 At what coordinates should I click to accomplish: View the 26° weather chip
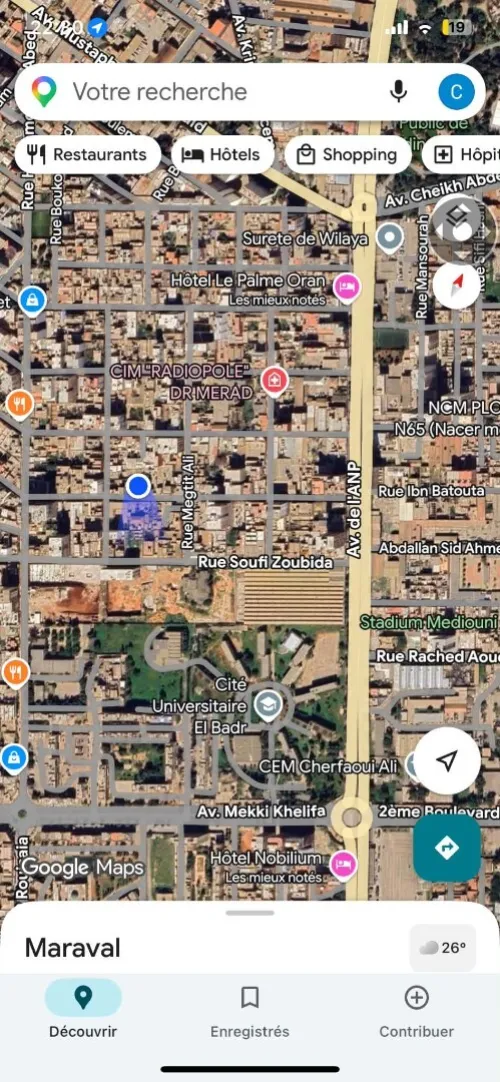pos(443,947)
